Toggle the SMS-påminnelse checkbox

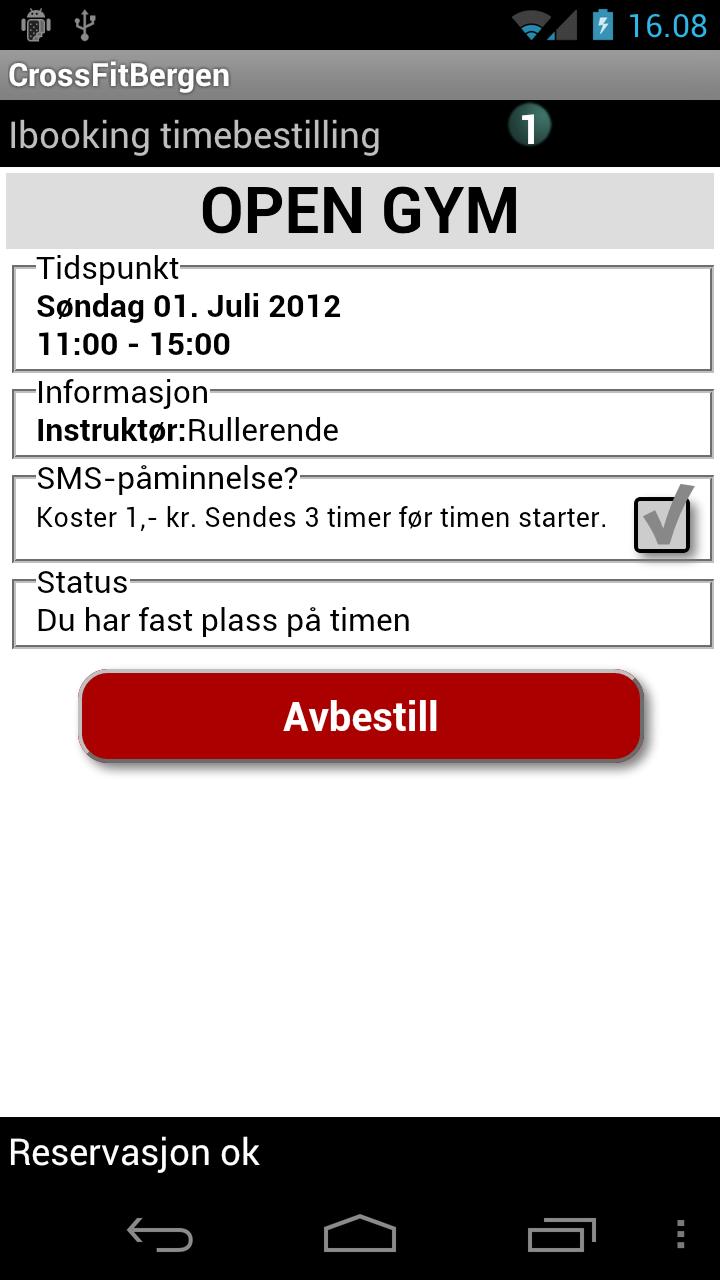[x=662, y=522]
